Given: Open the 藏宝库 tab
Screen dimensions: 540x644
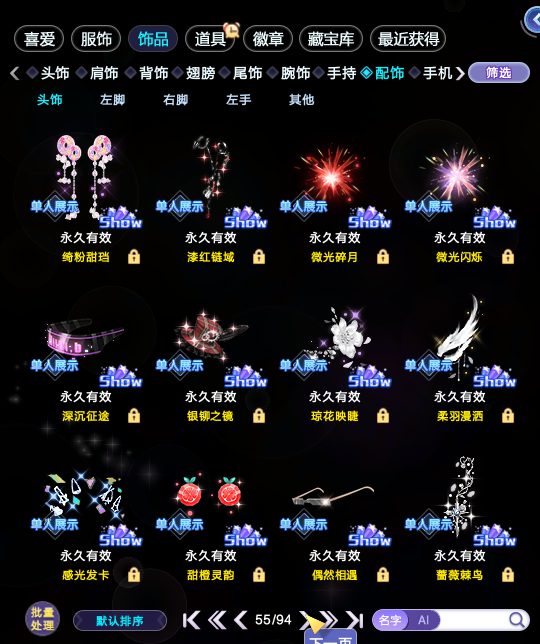Looking at the screenshot, I should click(x=331, y=39).
